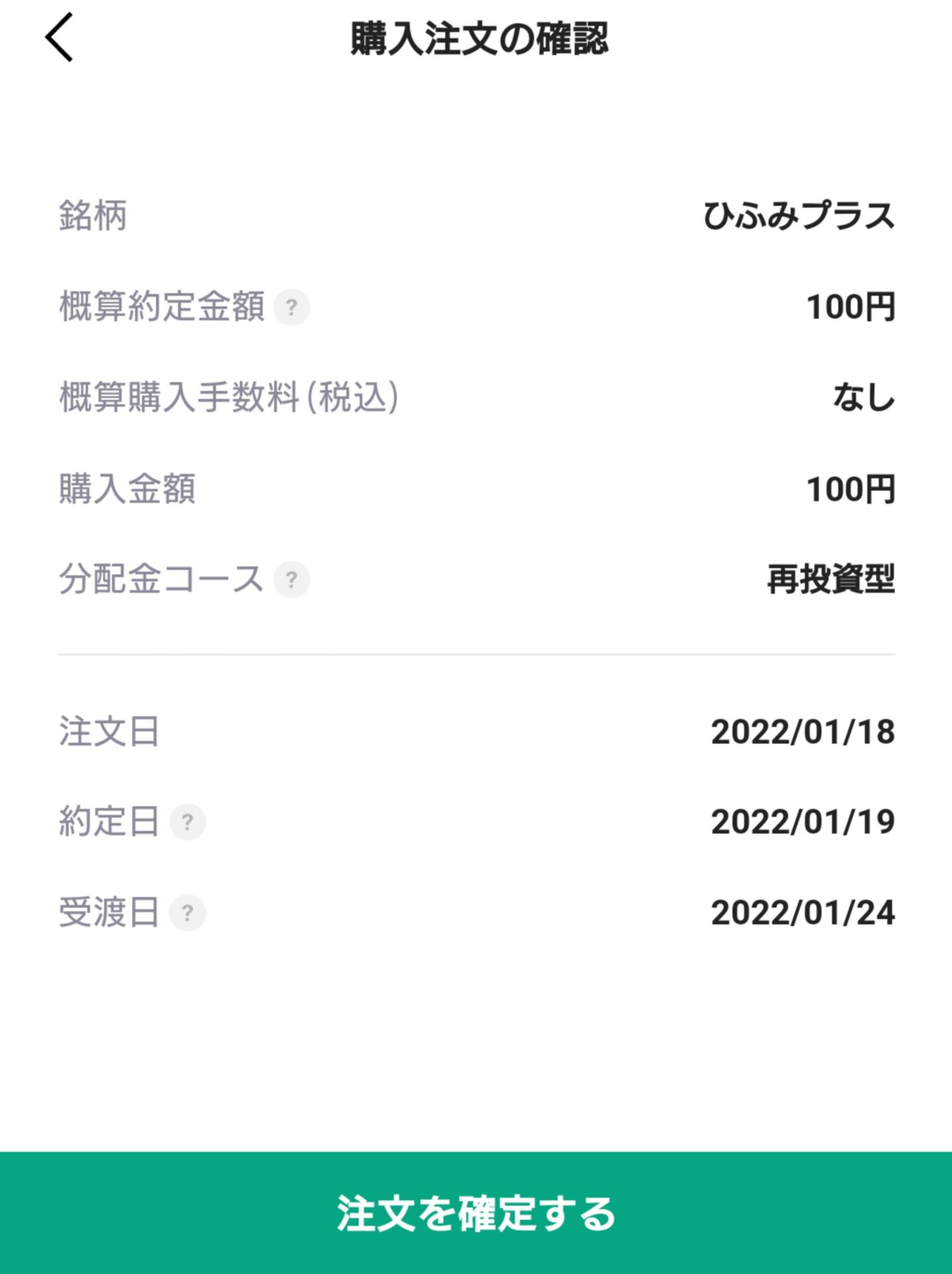Tap 注文を確定する to confirm the order

[476, 1212]
